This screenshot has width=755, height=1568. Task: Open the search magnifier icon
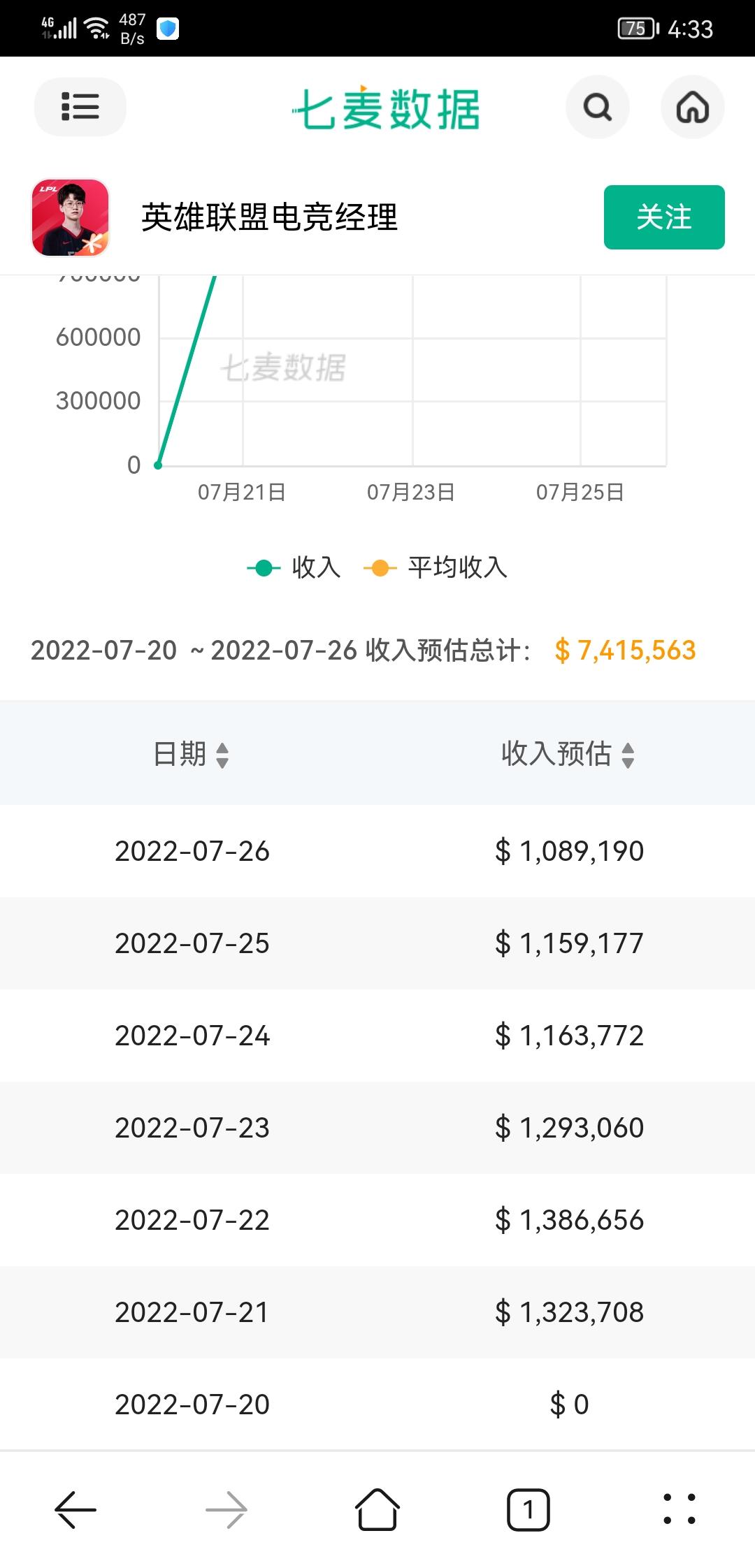point(597,108)
